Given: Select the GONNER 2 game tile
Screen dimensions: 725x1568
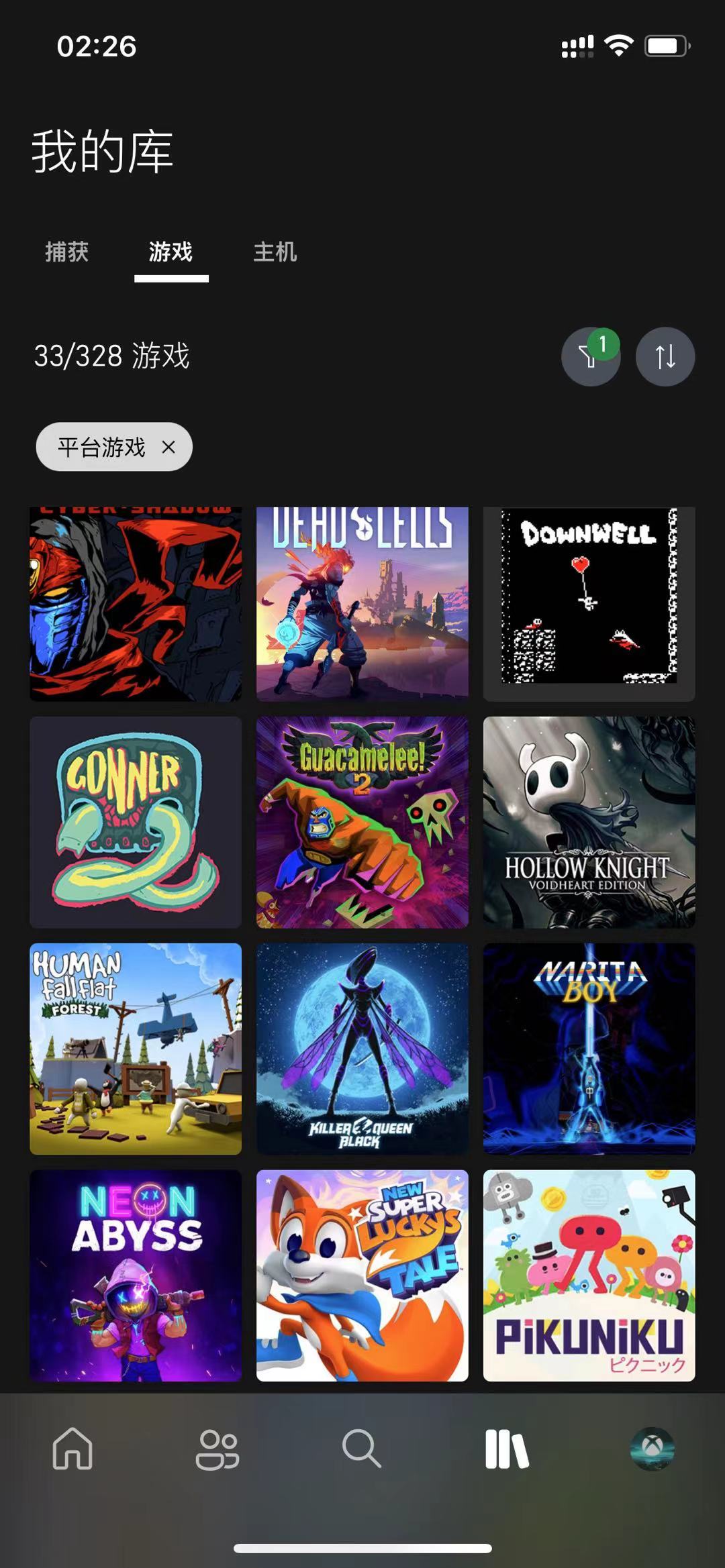Looking at the screenshot, I should click(136, 822).
